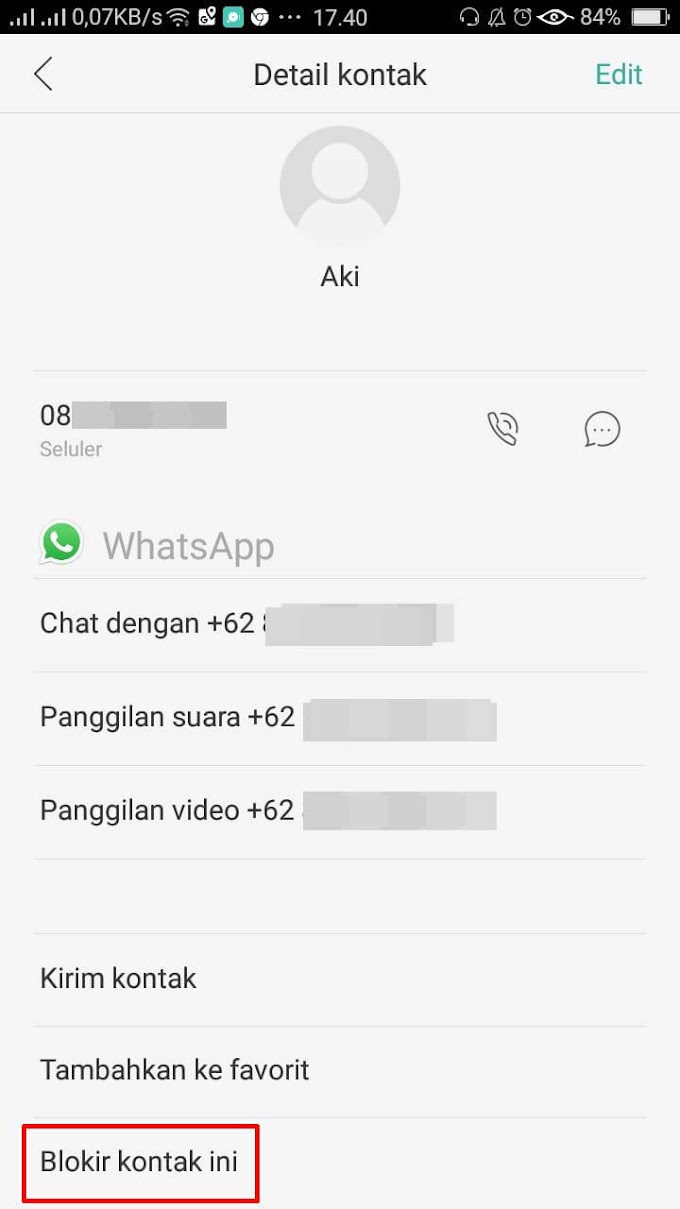680x1209 pixels.
Task: Call Aki's mobile number
Action: pyautogui.click(x=503, y=429)
